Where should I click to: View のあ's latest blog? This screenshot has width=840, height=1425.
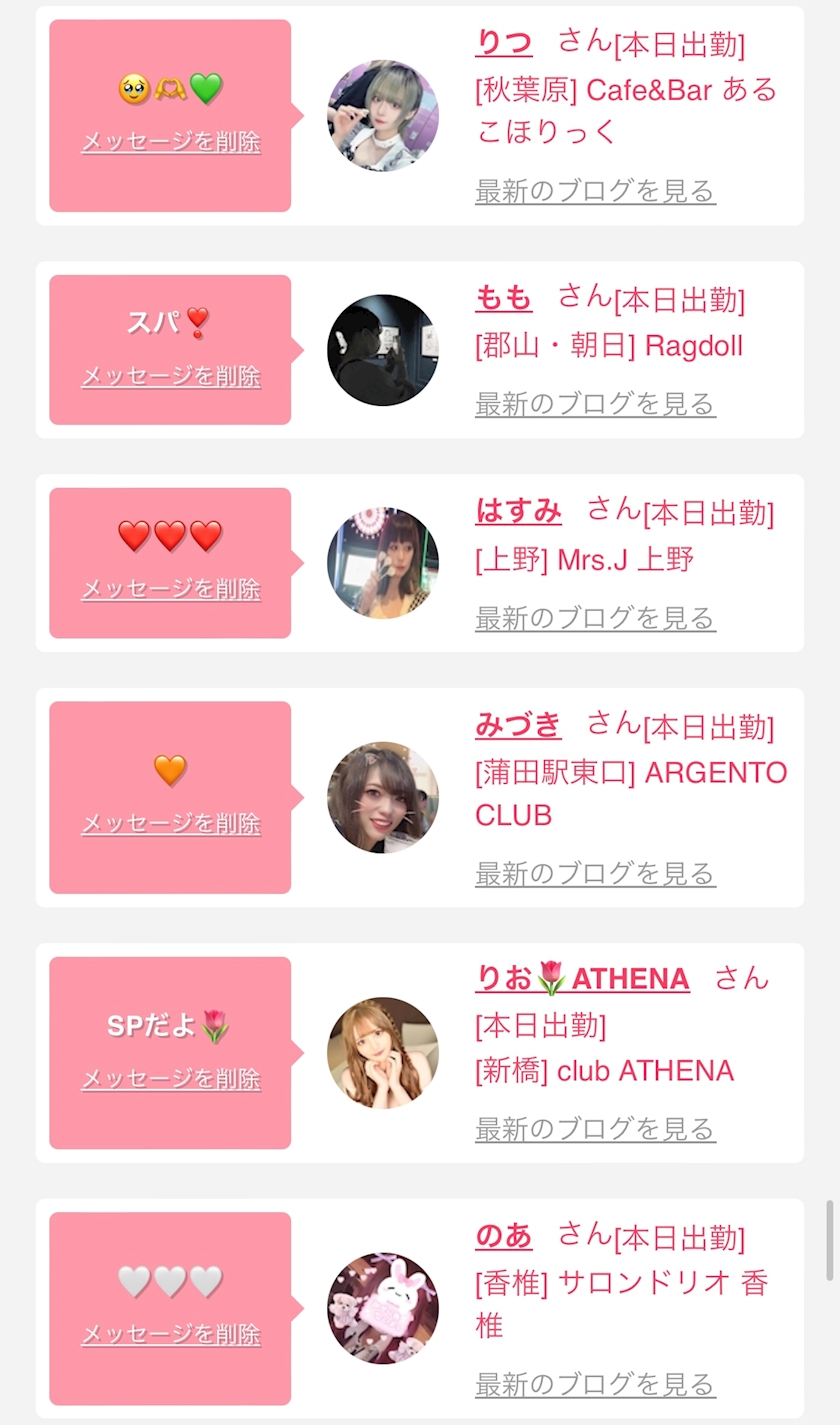pos(595,1384)
